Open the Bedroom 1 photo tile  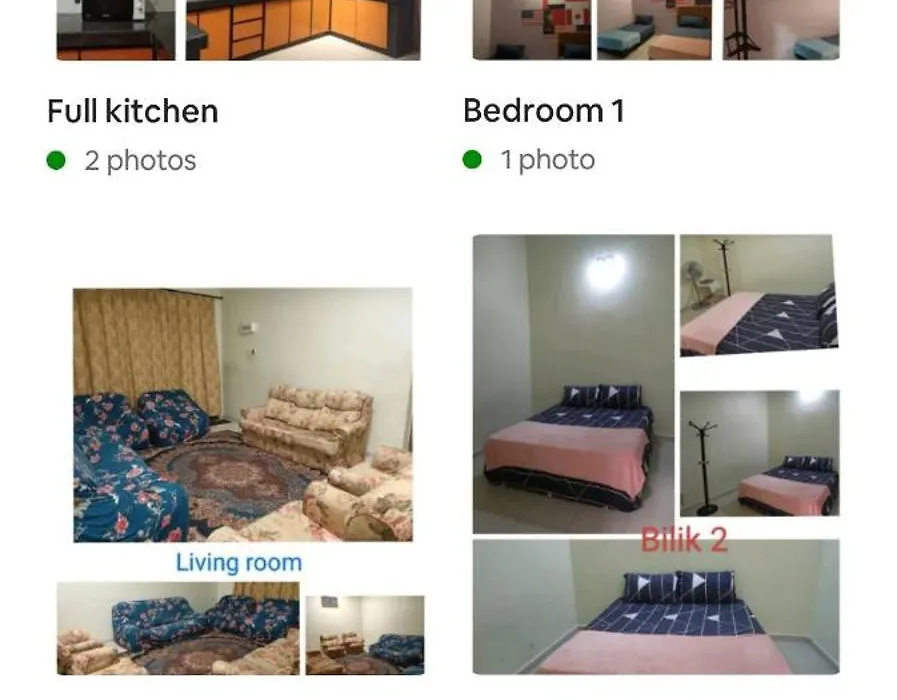655,29
